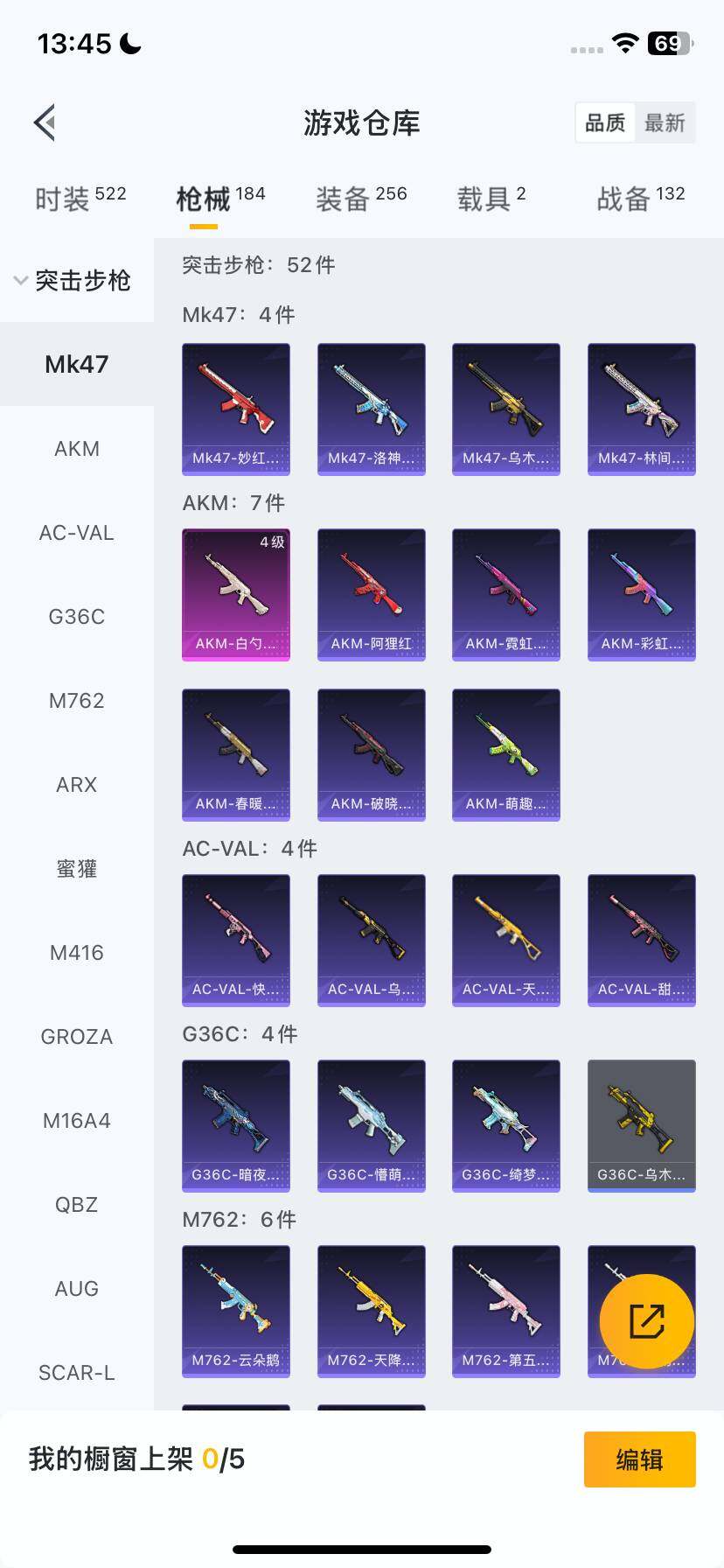Go back using the top-left arrow
Viewport: 724px width, 1568px height.
click(x=45, y=122)
